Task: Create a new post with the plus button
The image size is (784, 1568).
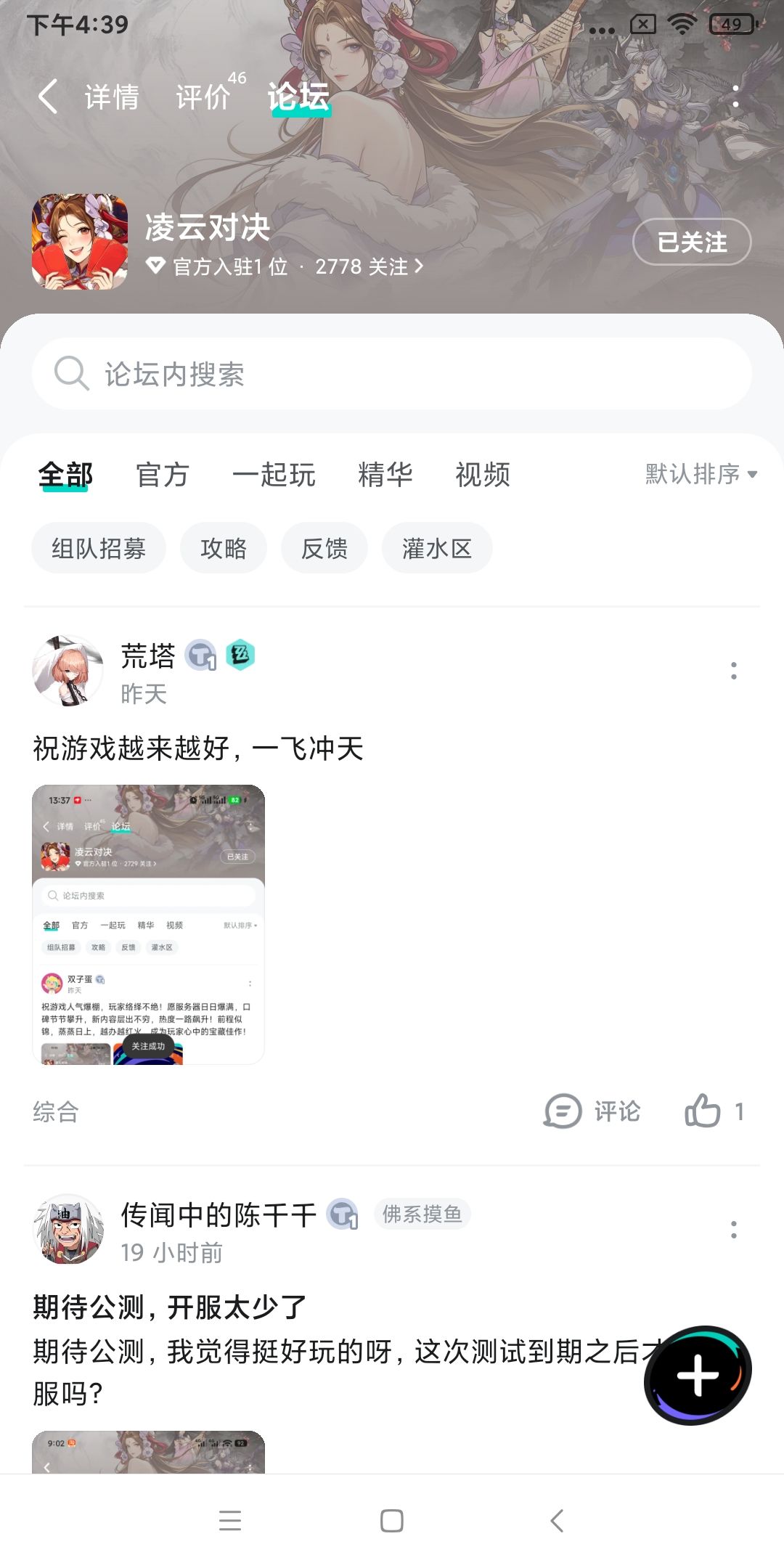Action: [x=698, y=1375]
